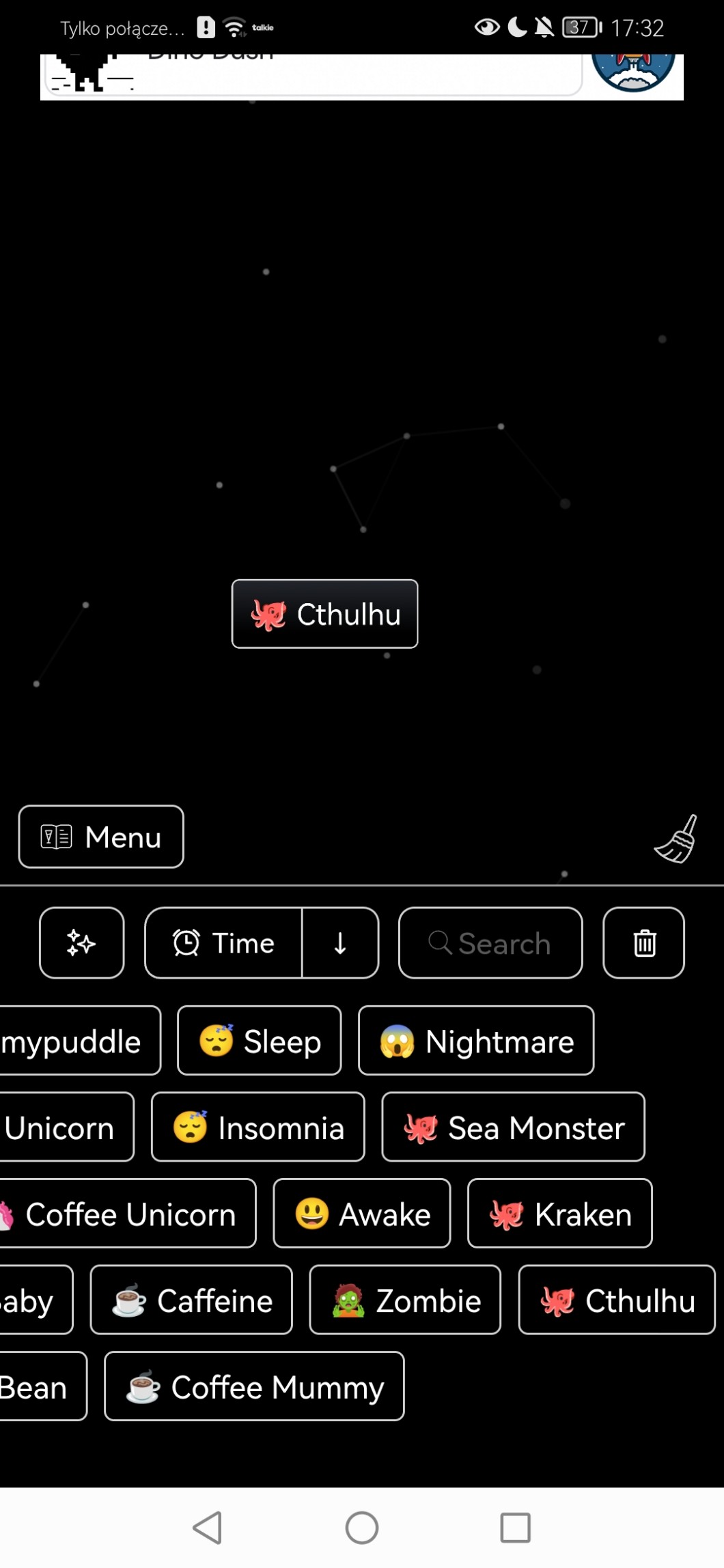This screenshot has width=724, height=1568.
Task: Select the Sleep element chip
Action: point(260,1041)
